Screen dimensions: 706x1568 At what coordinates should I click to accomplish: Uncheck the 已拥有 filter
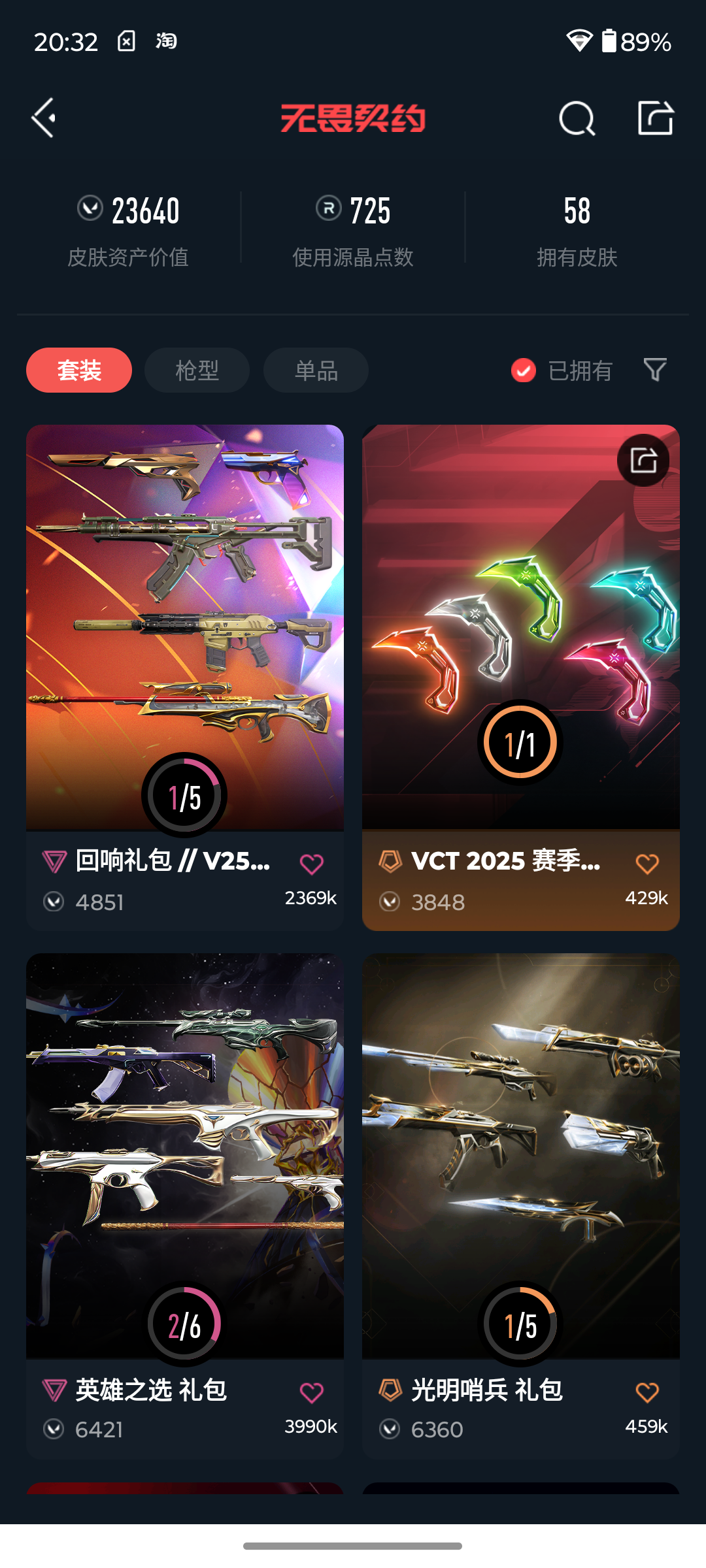(x=562, y=370)
